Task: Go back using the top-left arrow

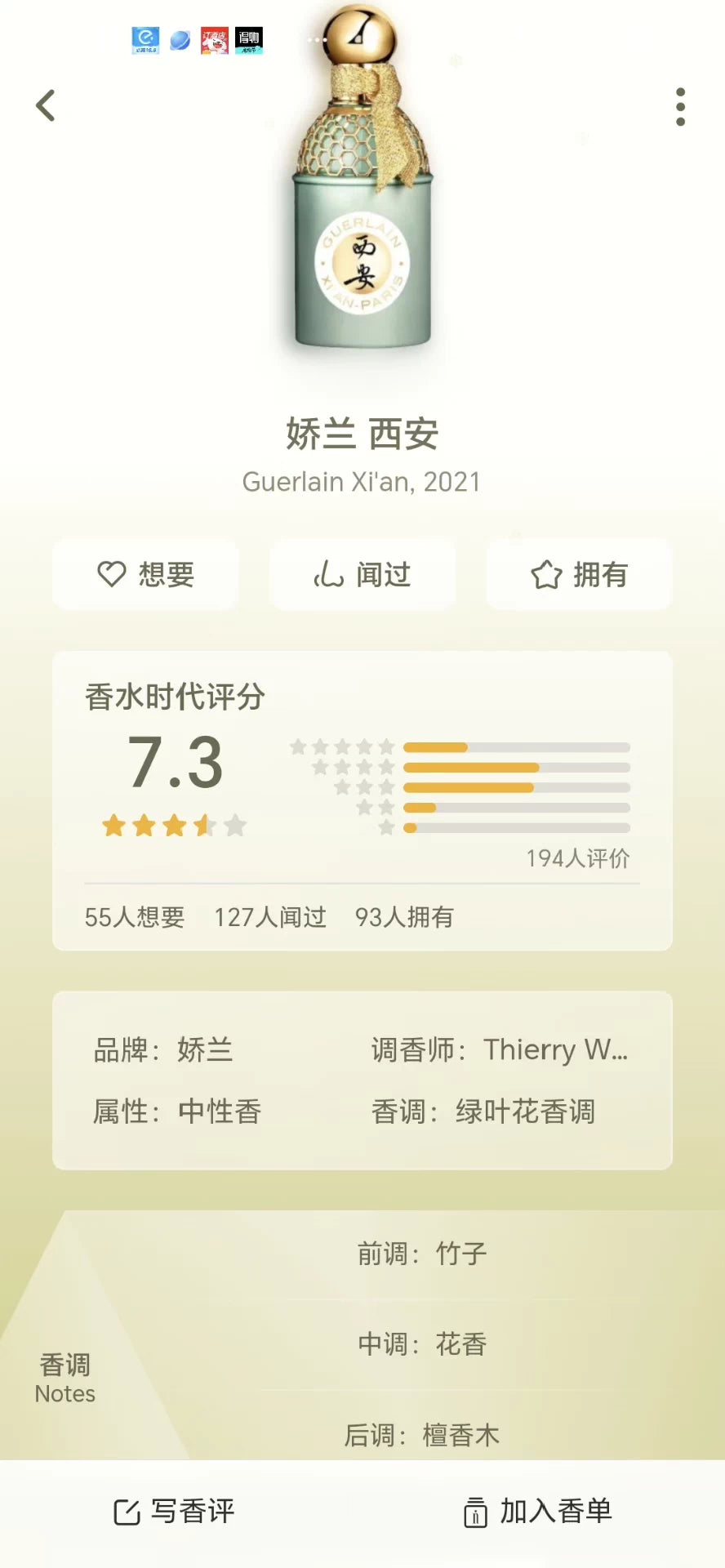Action: 46,105
